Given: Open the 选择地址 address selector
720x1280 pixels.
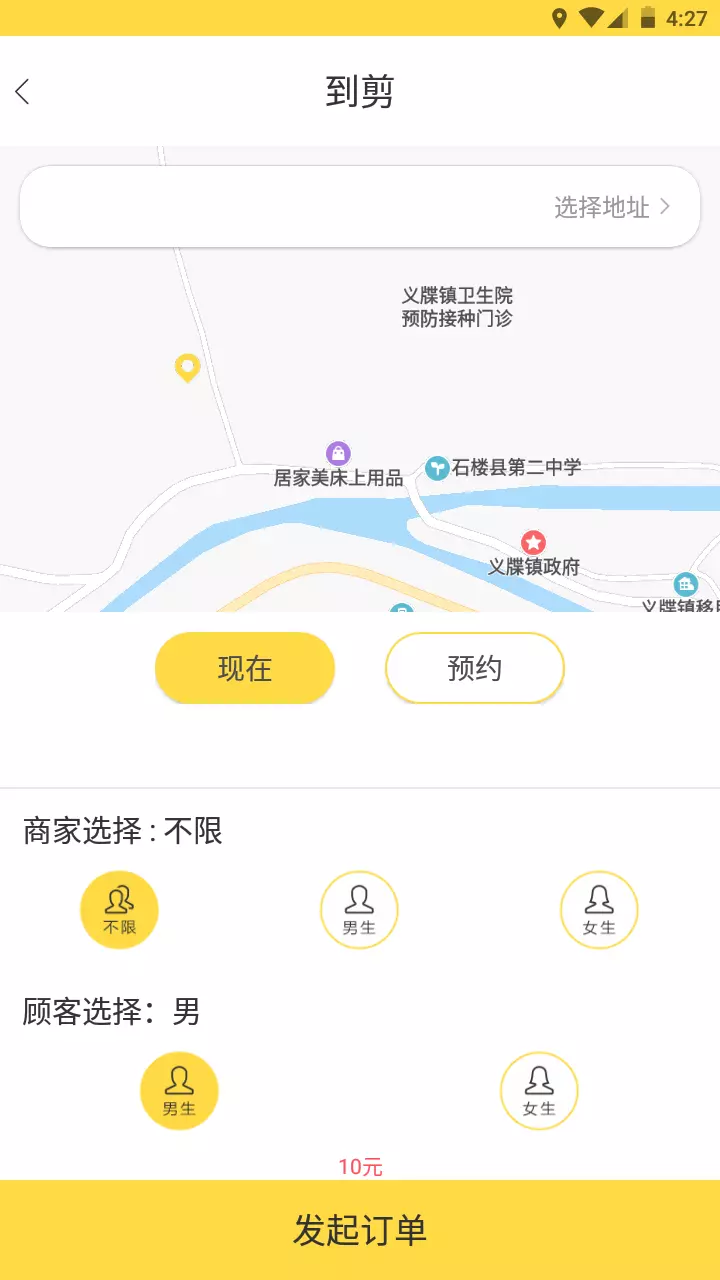Looking at the screenshot, I should (x=612, y=207).
